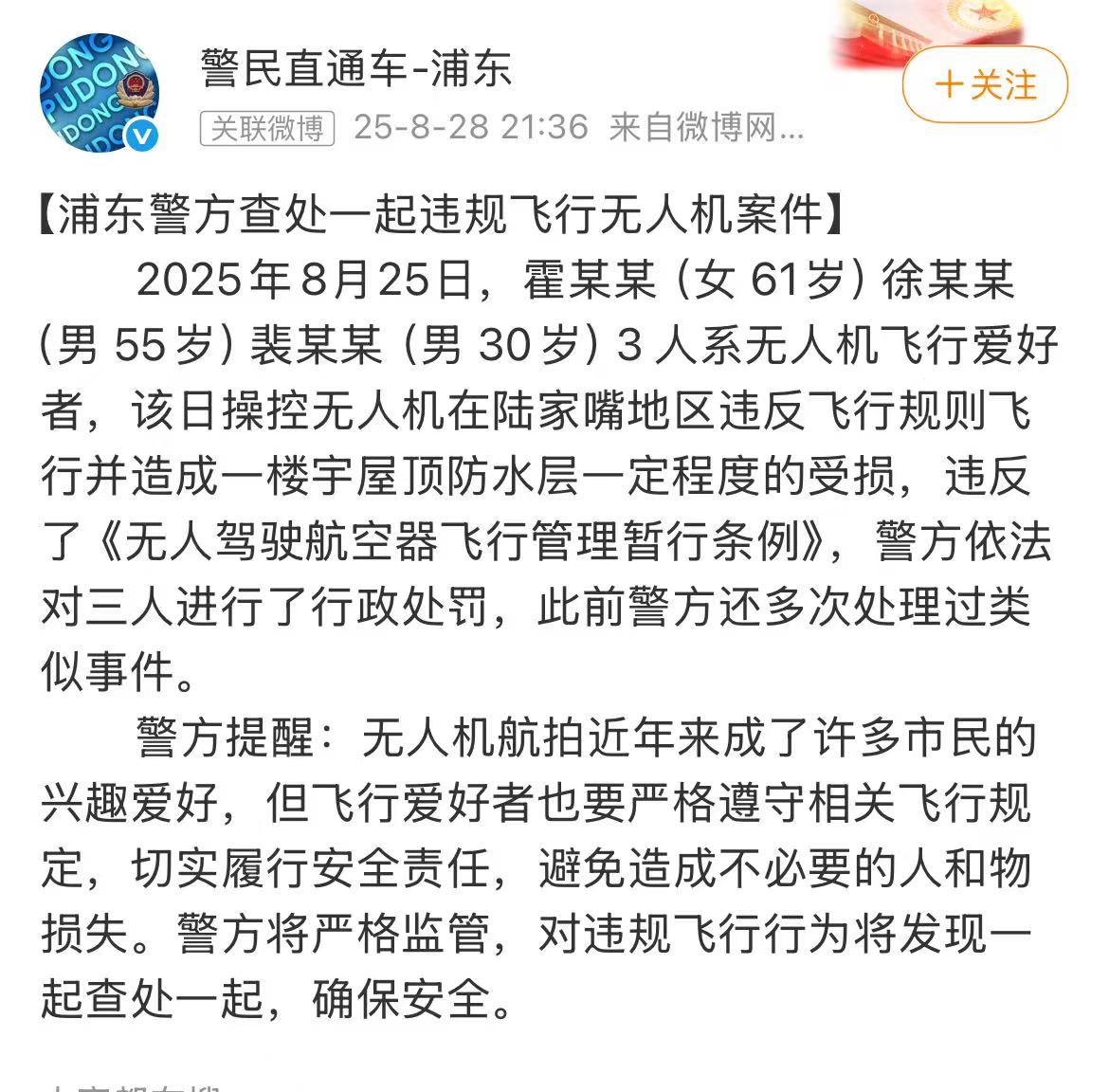The width and height of the screenshot is (1109, 1092).
Task: Open the 警民直通车-浦东 account name
Action: (356, 68)
